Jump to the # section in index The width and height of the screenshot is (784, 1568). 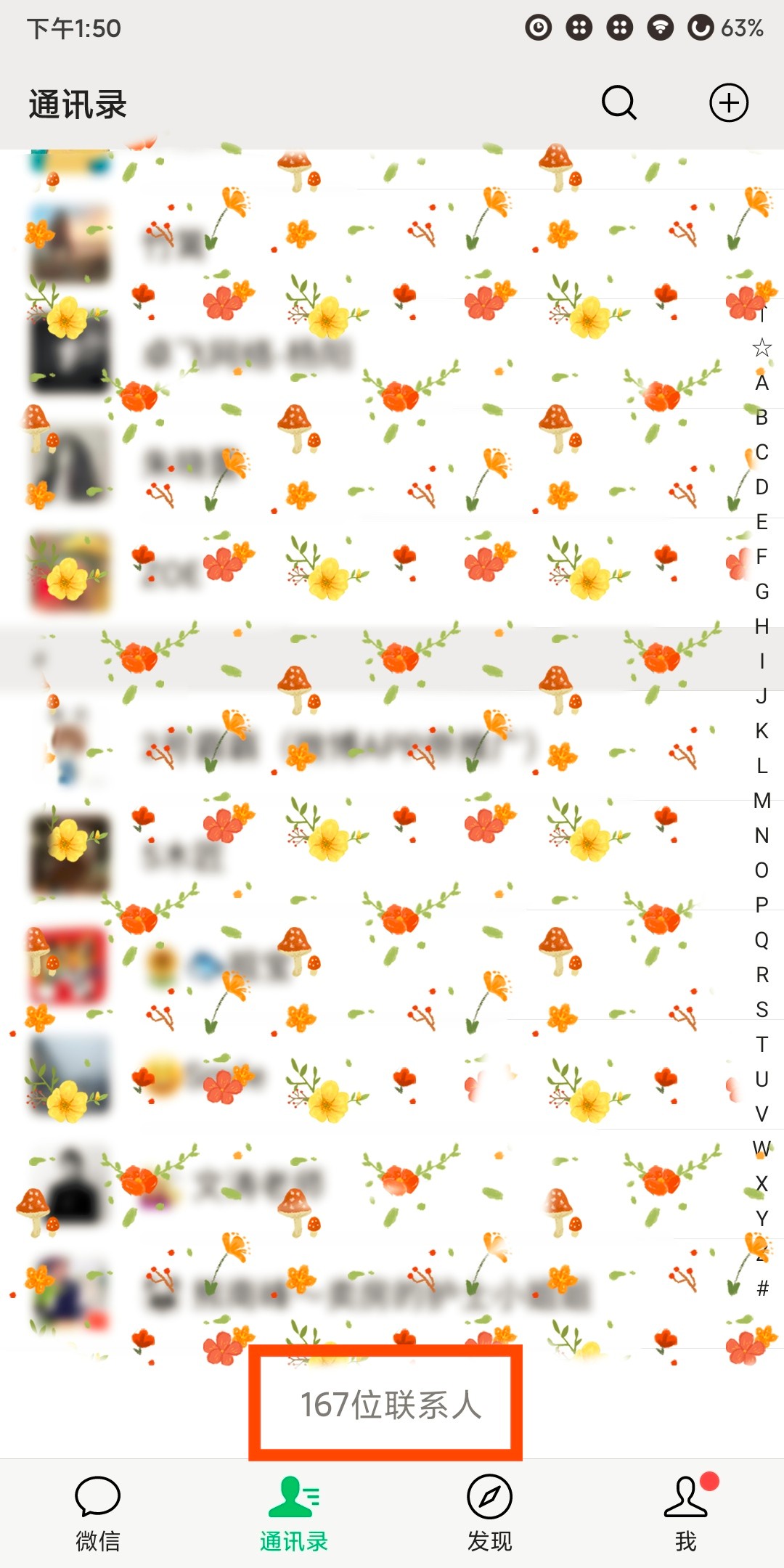click(x=761, y=1288)
